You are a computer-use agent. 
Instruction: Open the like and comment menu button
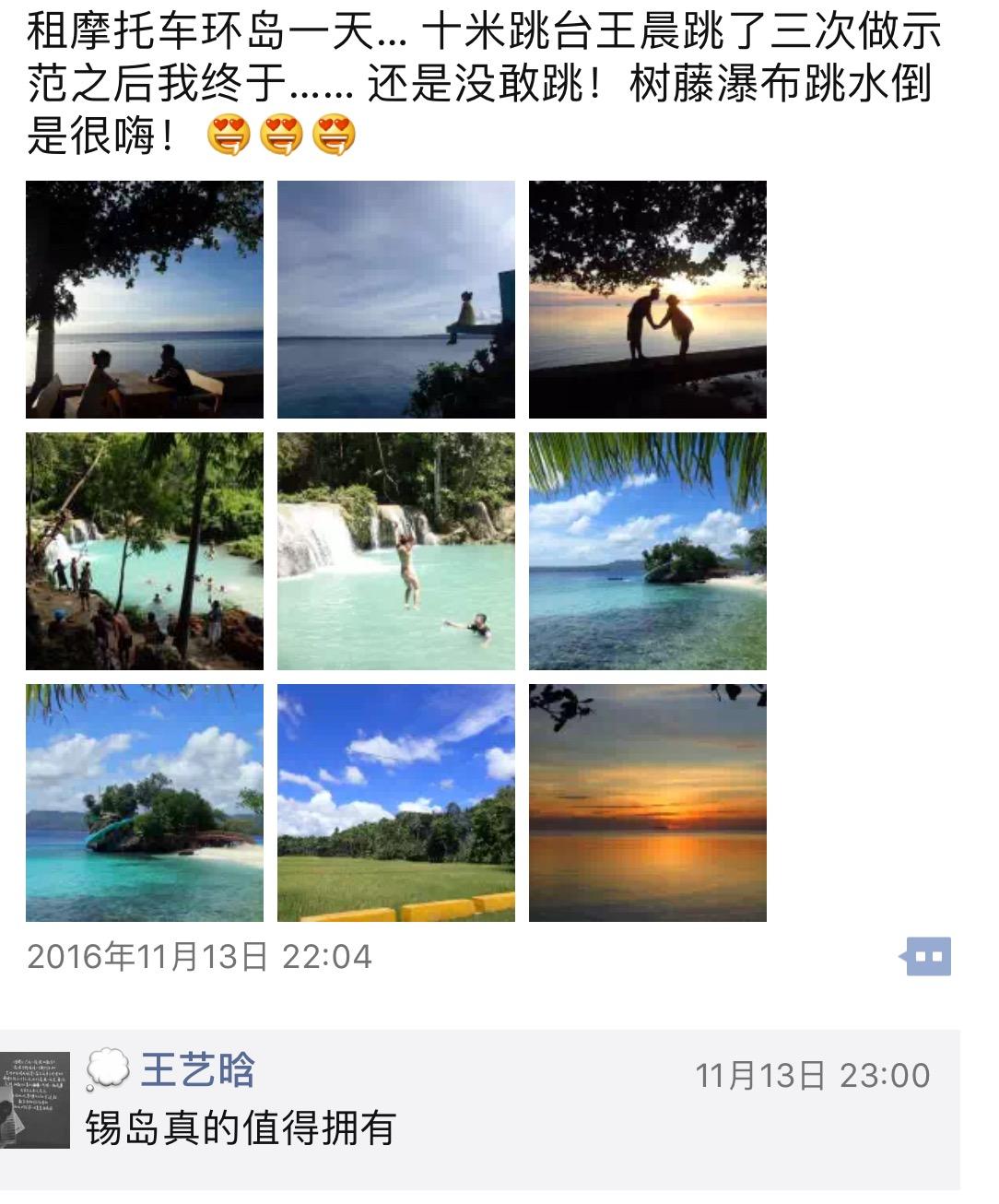click(x=926, y=956)
